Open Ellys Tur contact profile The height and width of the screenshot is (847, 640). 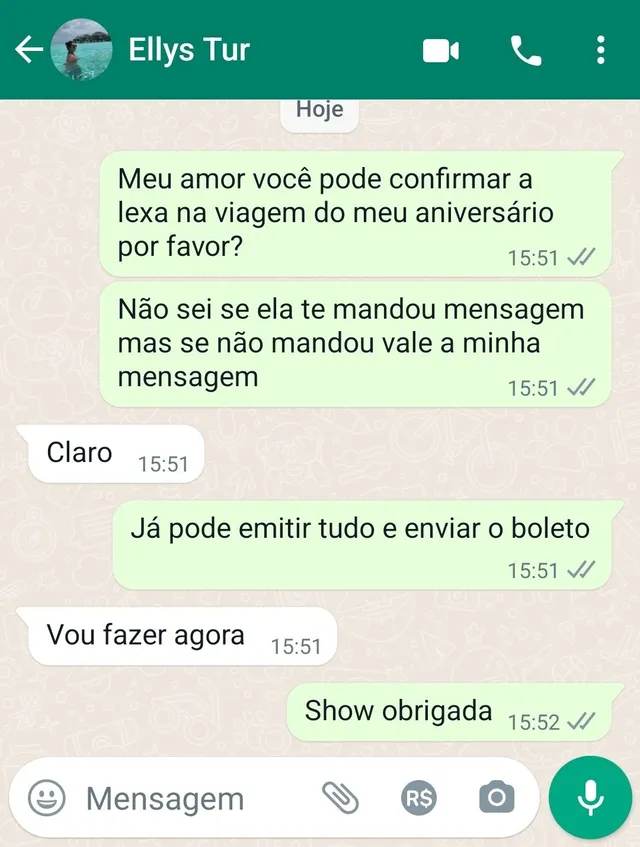pos(188,50)
